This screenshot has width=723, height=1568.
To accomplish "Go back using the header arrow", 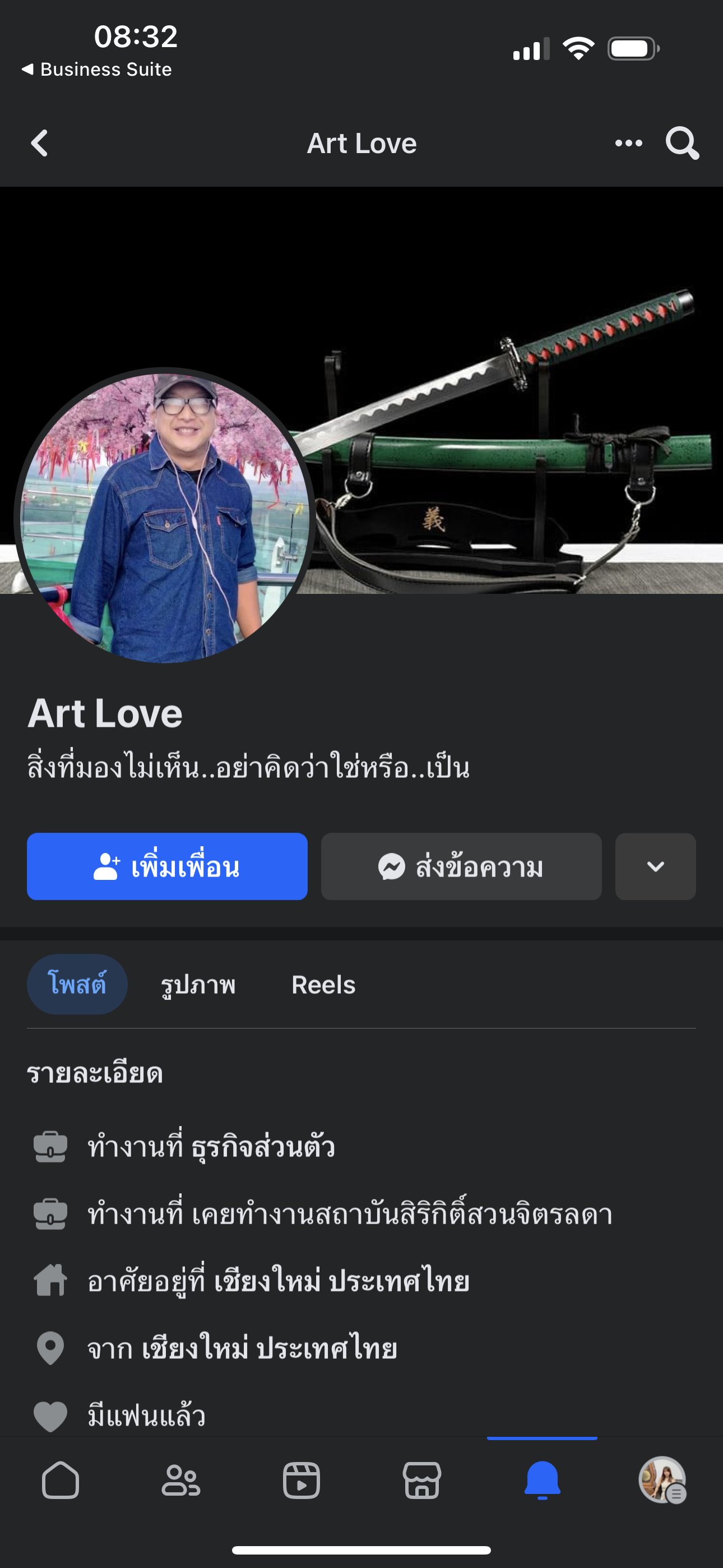I will click(x=40, y=144).
